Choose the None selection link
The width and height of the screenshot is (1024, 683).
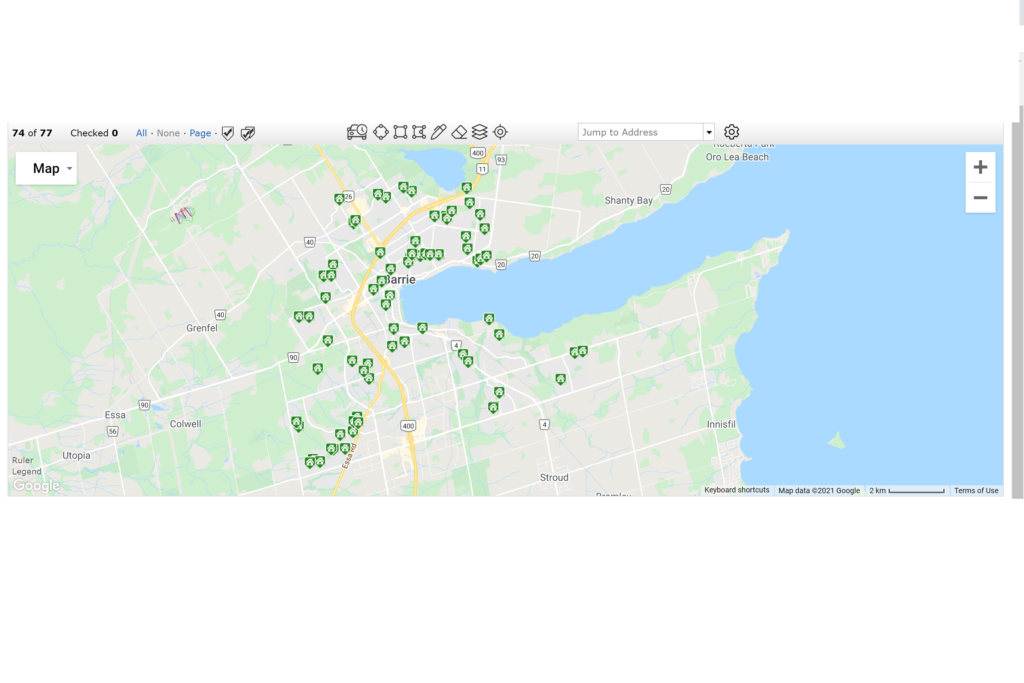tap(168, 133)
